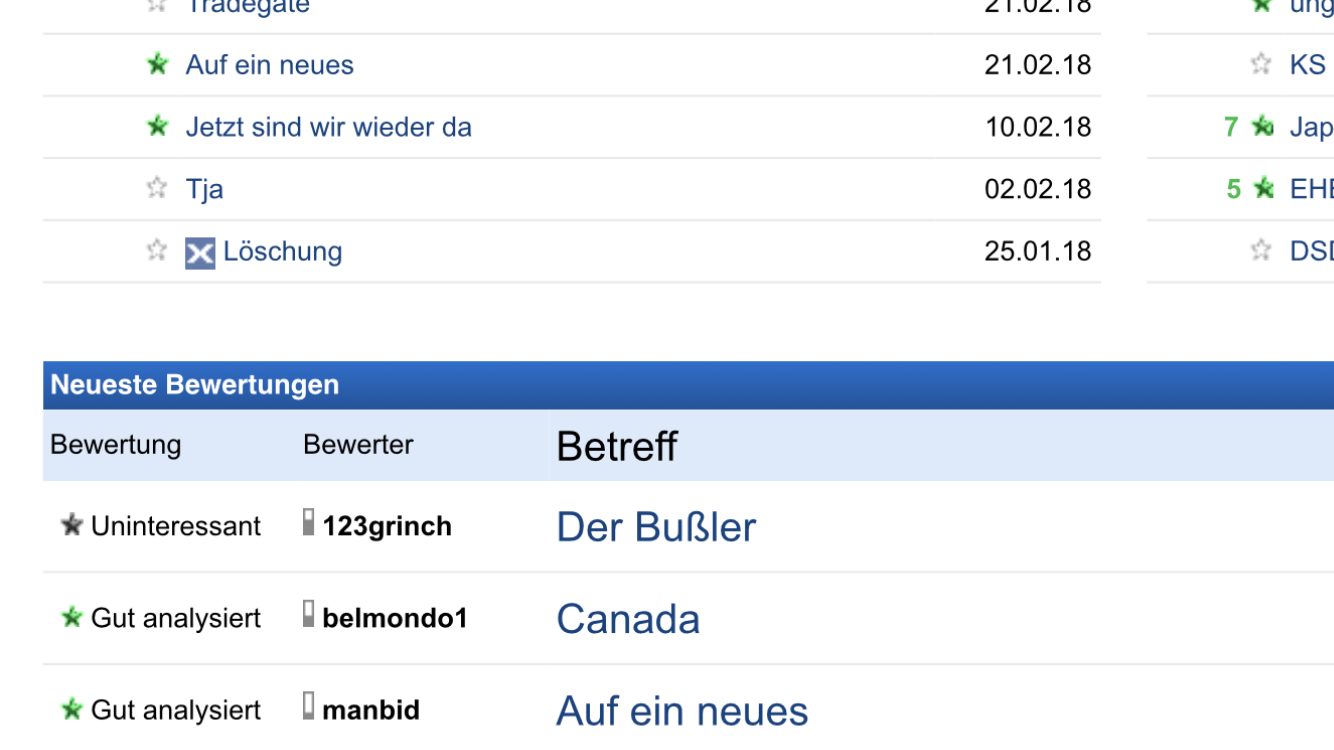The width and height of the screenshot is (1334, 750).
Task: Open the "Auf ein neues" thread dated 21.02.18
Action: [269, 65]
